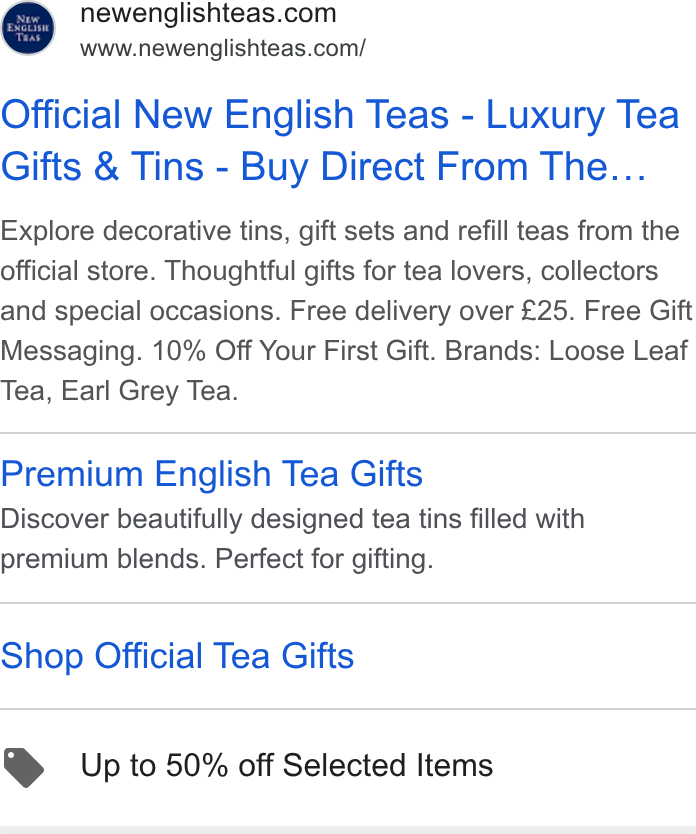The image size is (696, 834).
Task: Open the Premium English Tea Gifts sitelink
Action: click(212, 473)
